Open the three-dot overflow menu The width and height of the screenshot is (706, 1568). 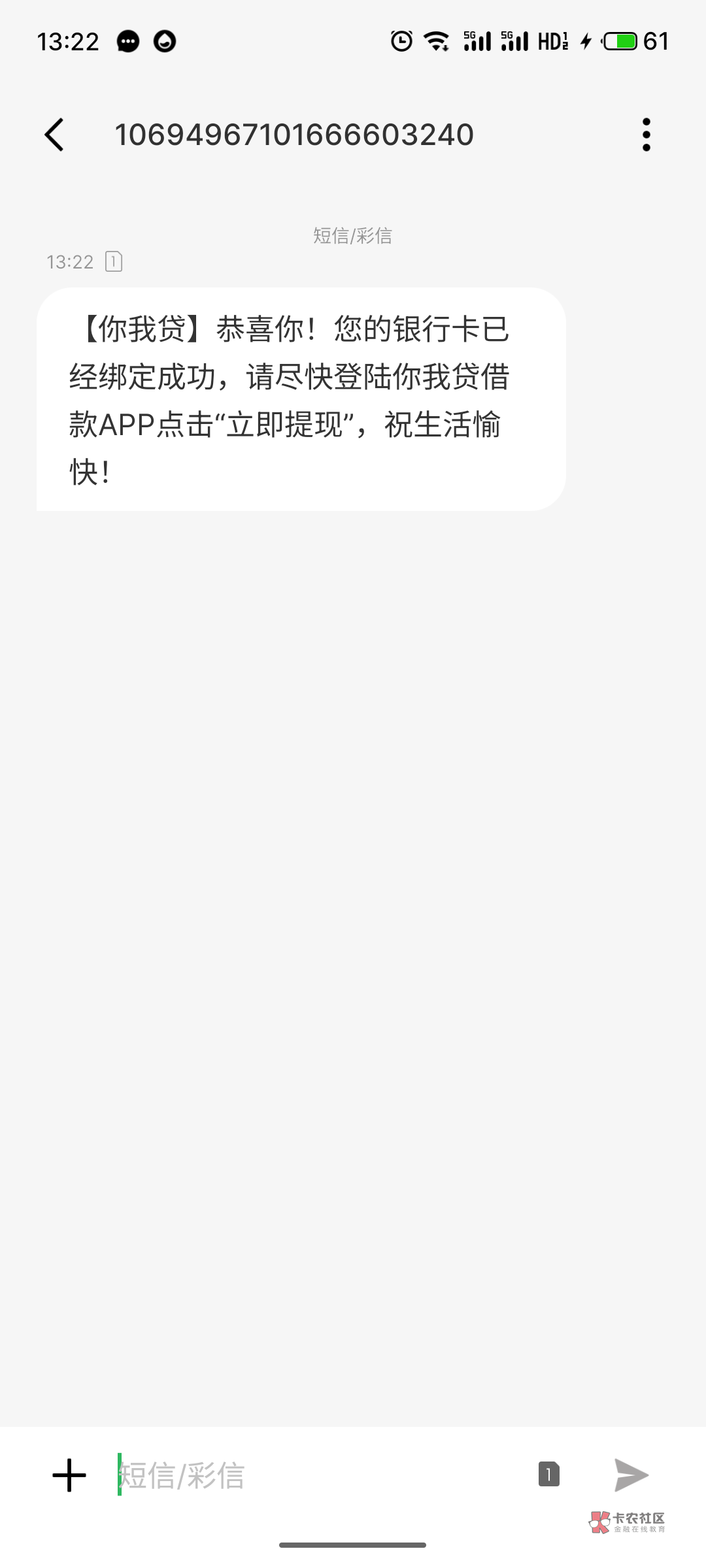[x=646, y=135]
